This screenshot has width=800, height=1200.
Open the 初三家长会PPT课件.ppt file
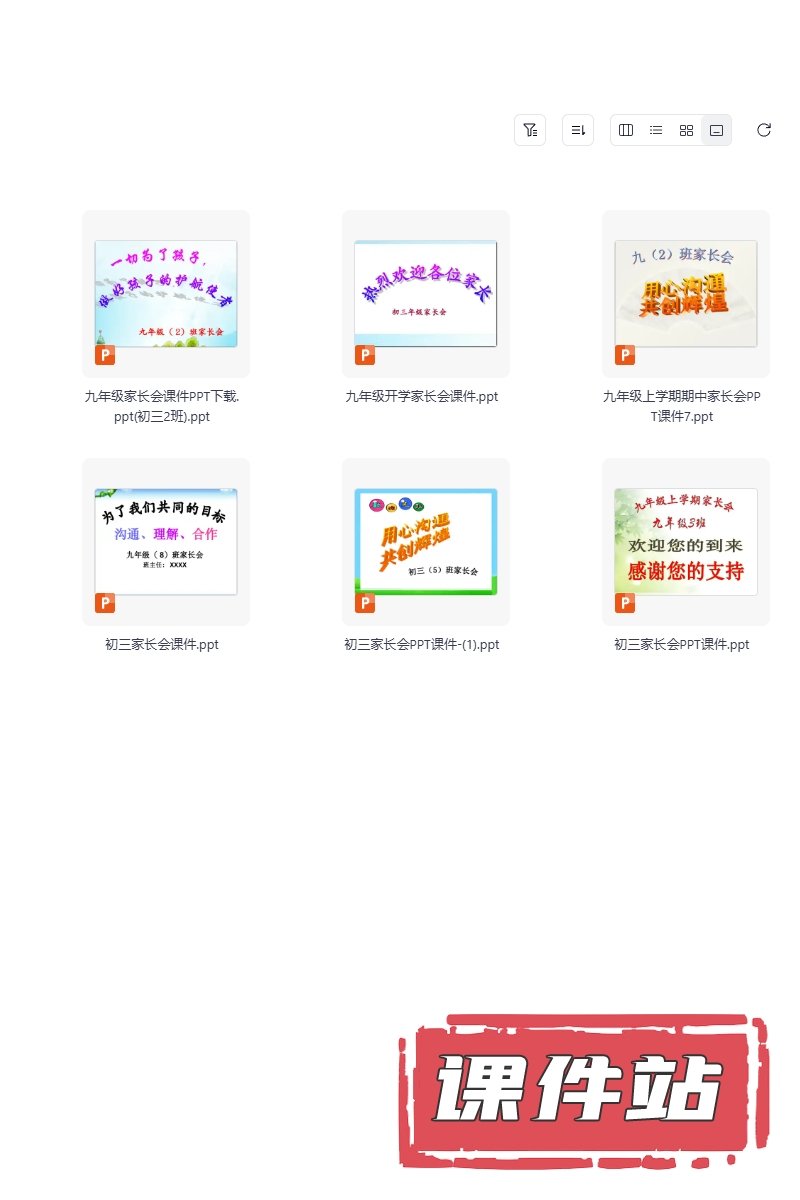686,542
